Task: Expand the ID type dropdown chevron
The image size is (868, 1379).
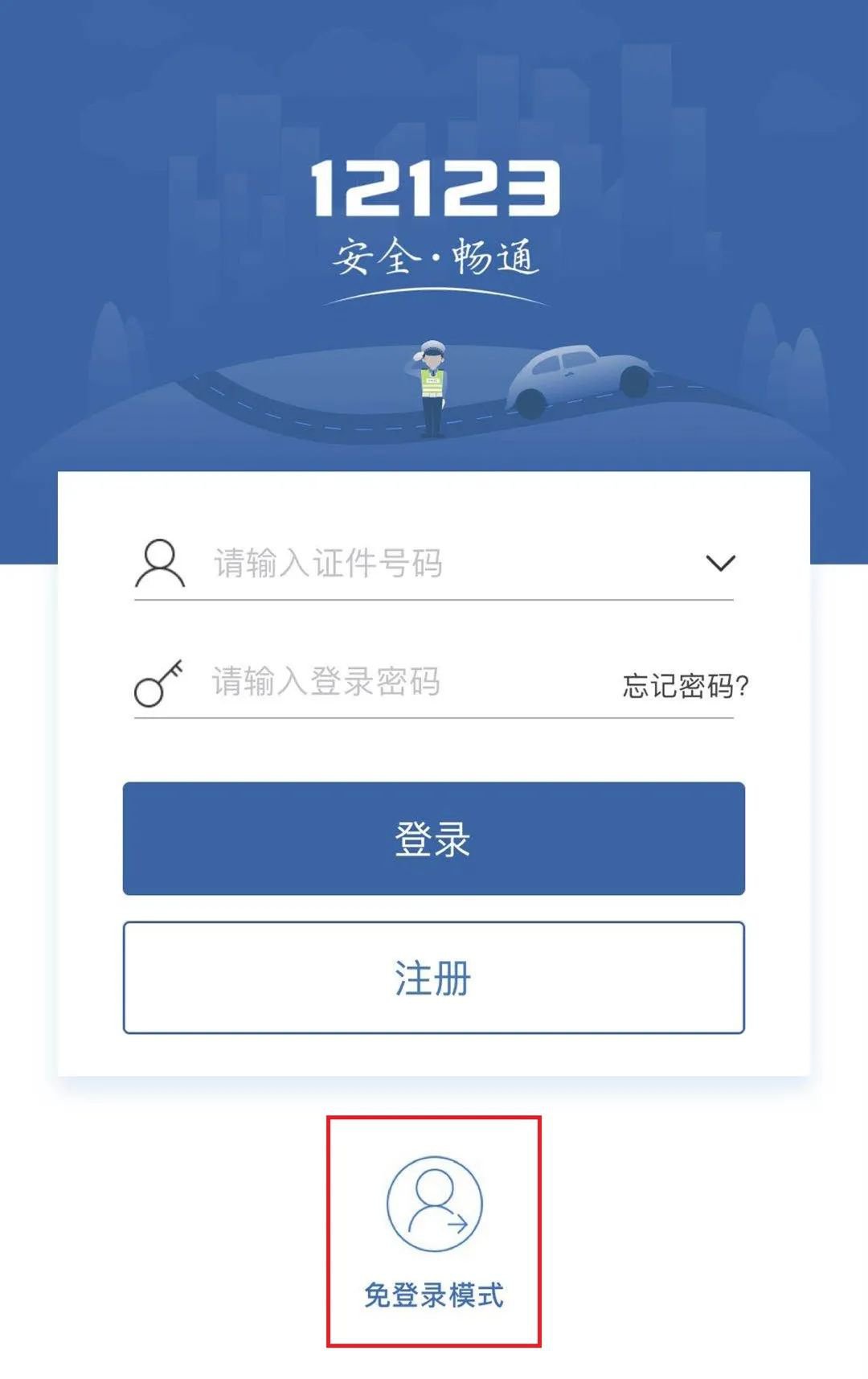Action: [720, 563]
